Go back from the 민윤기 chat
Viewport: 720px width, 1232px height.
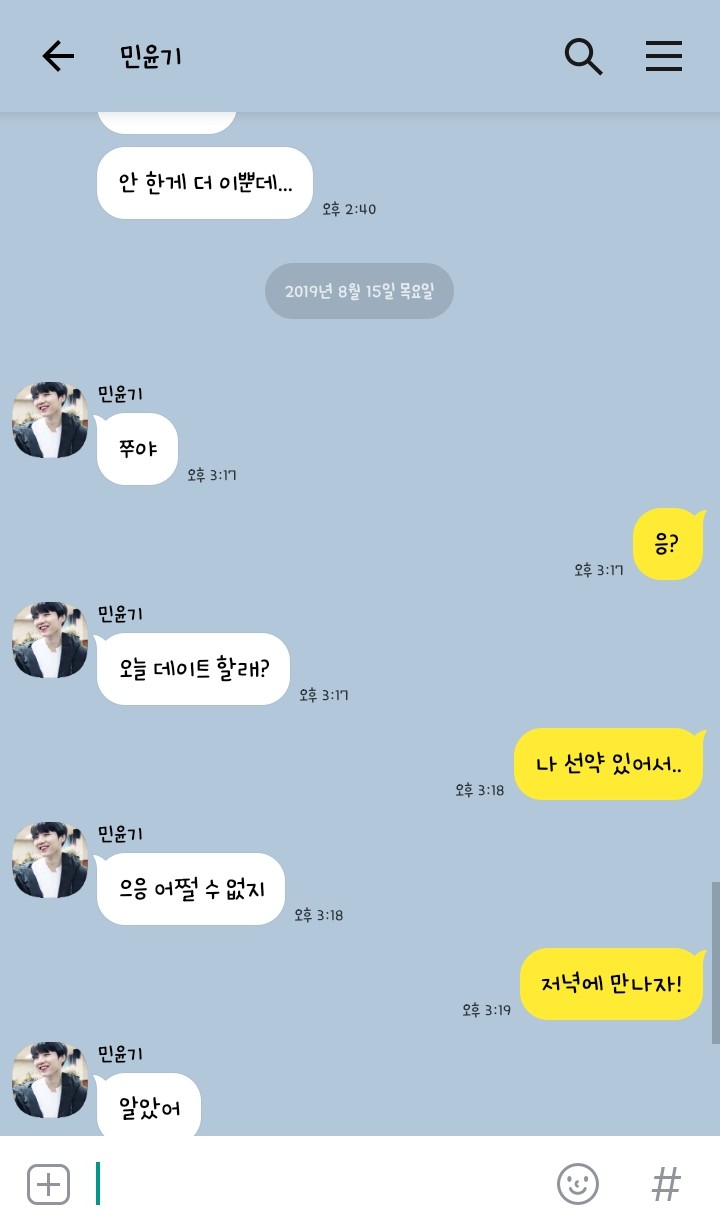58,57
